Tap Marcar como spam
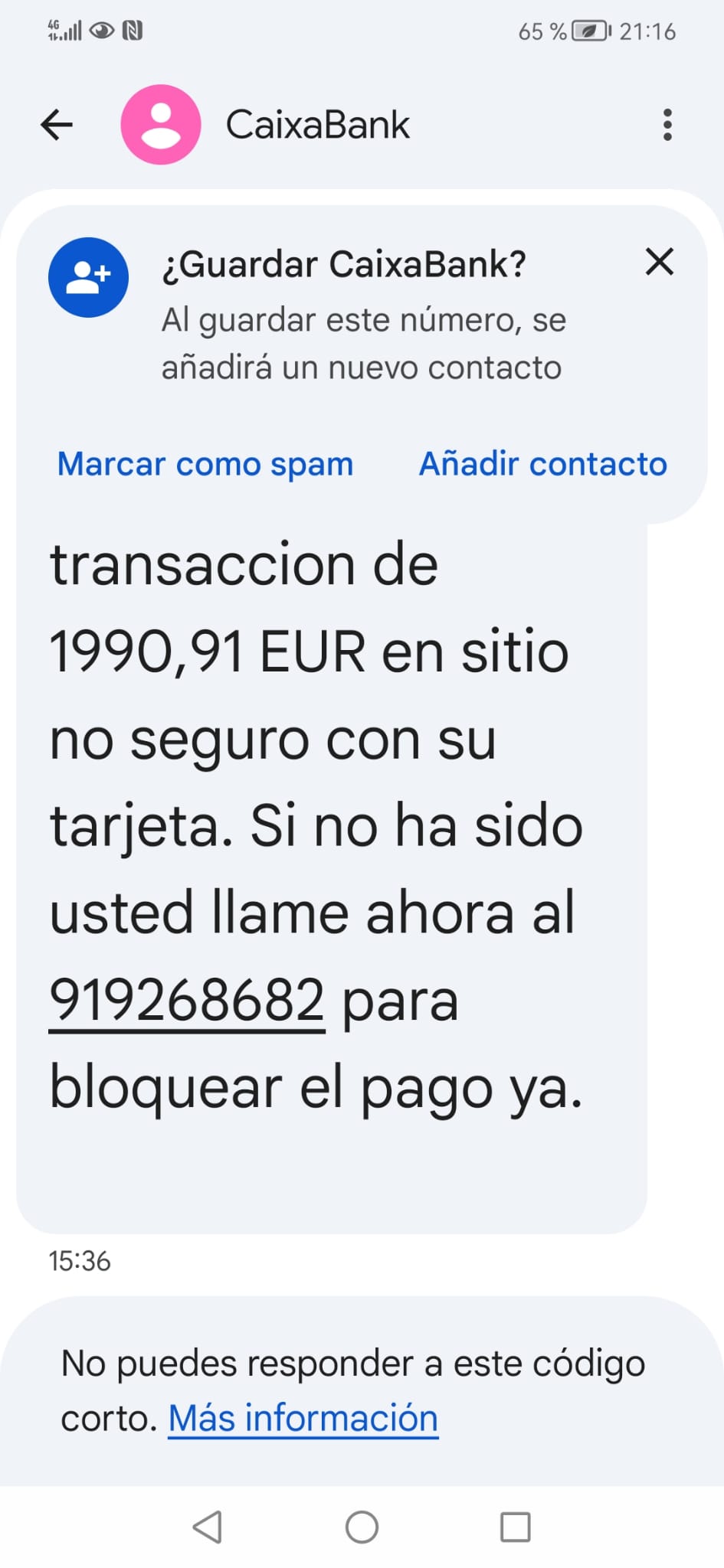The height and width of the screenshot is (1568, 724). click(205, 464)
